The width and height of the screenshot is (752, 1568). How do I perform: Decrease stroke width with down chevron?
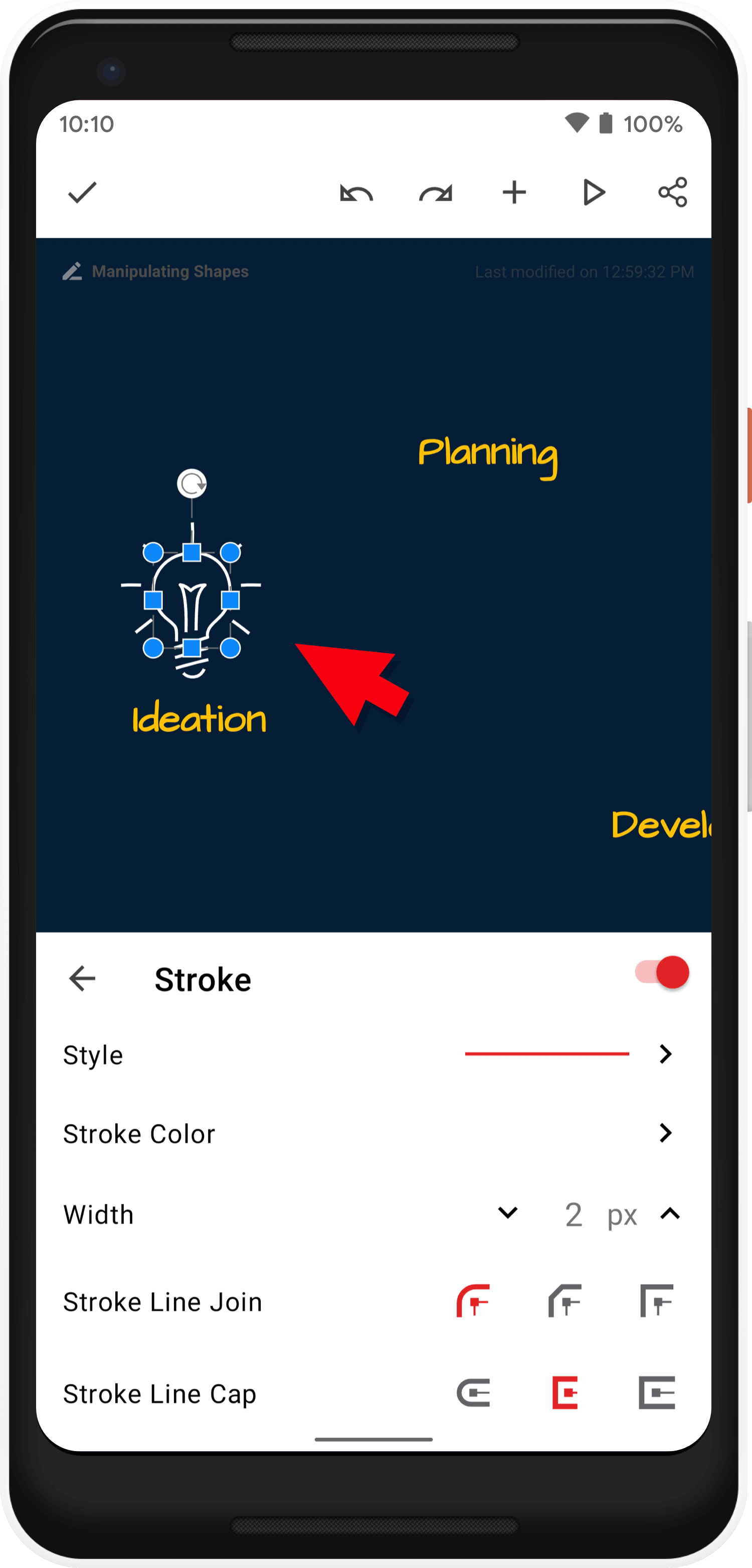coord(507,1212)
